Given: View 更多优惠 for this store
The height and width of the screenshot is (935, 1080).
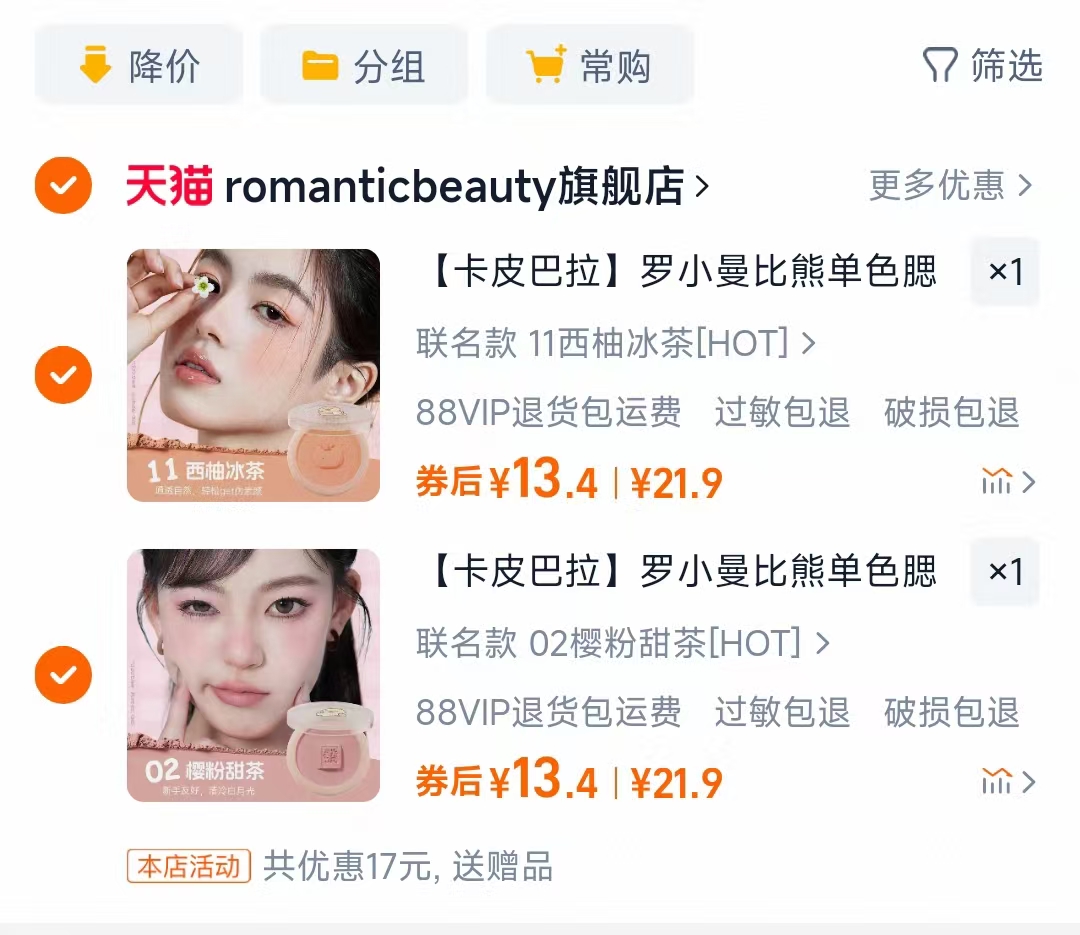Looking at the screenshot, I should [x=950, y=185].
